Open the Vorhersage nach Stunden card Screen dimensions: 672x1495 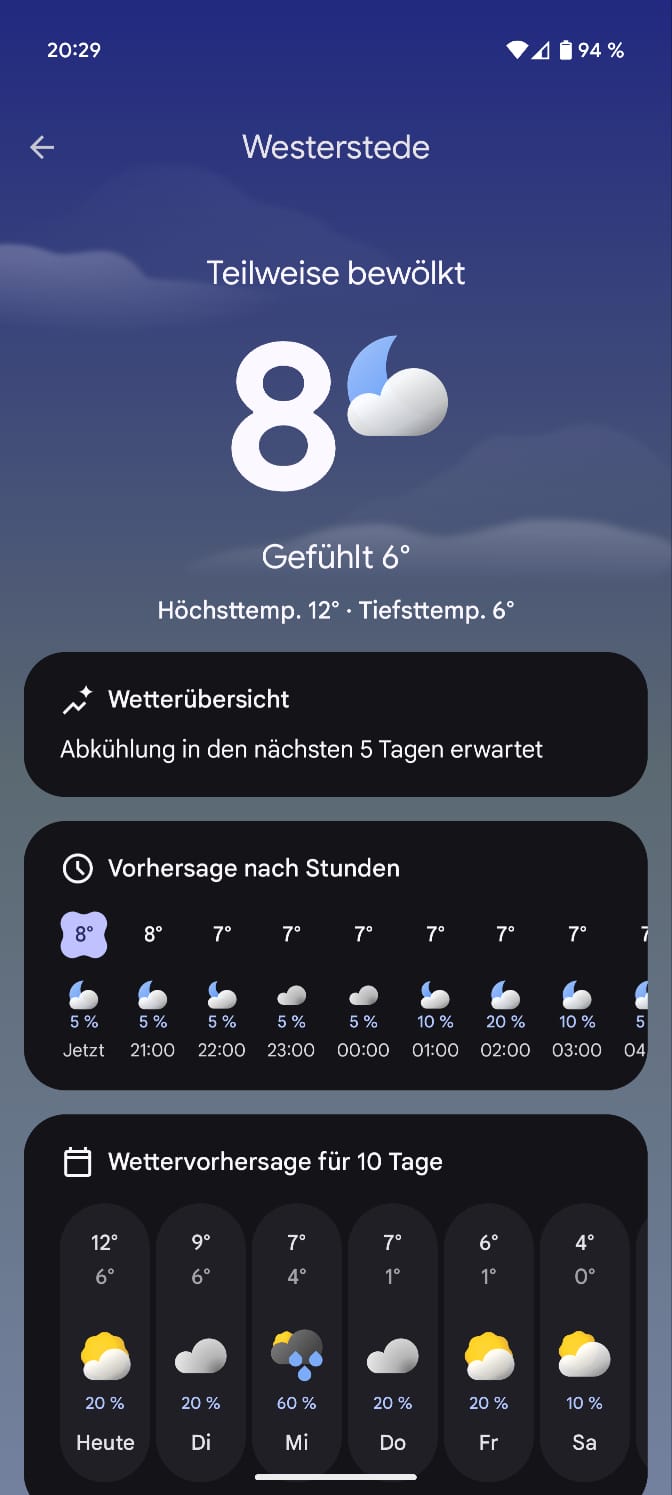[336, 956]
